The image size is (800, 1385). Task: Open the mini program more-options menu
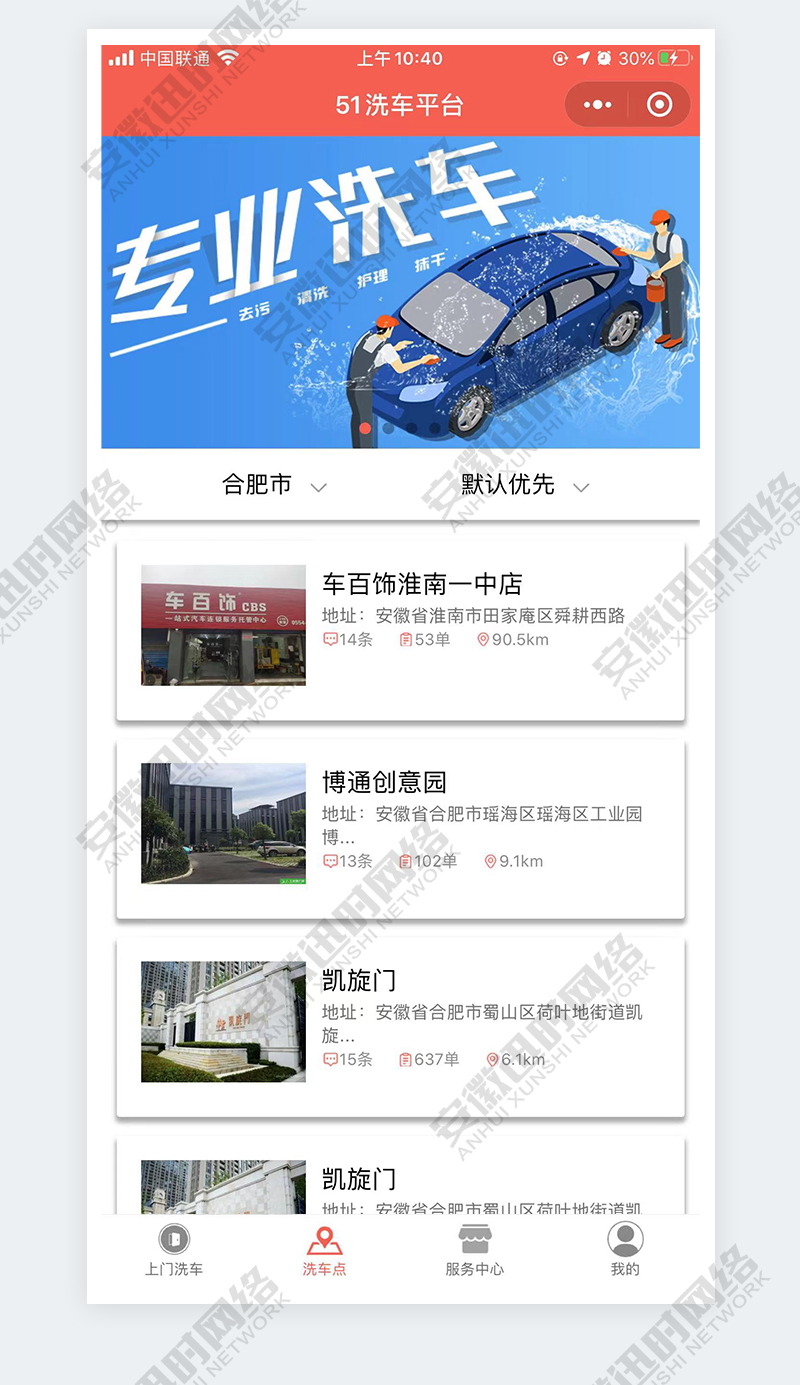tap(597, 105)
